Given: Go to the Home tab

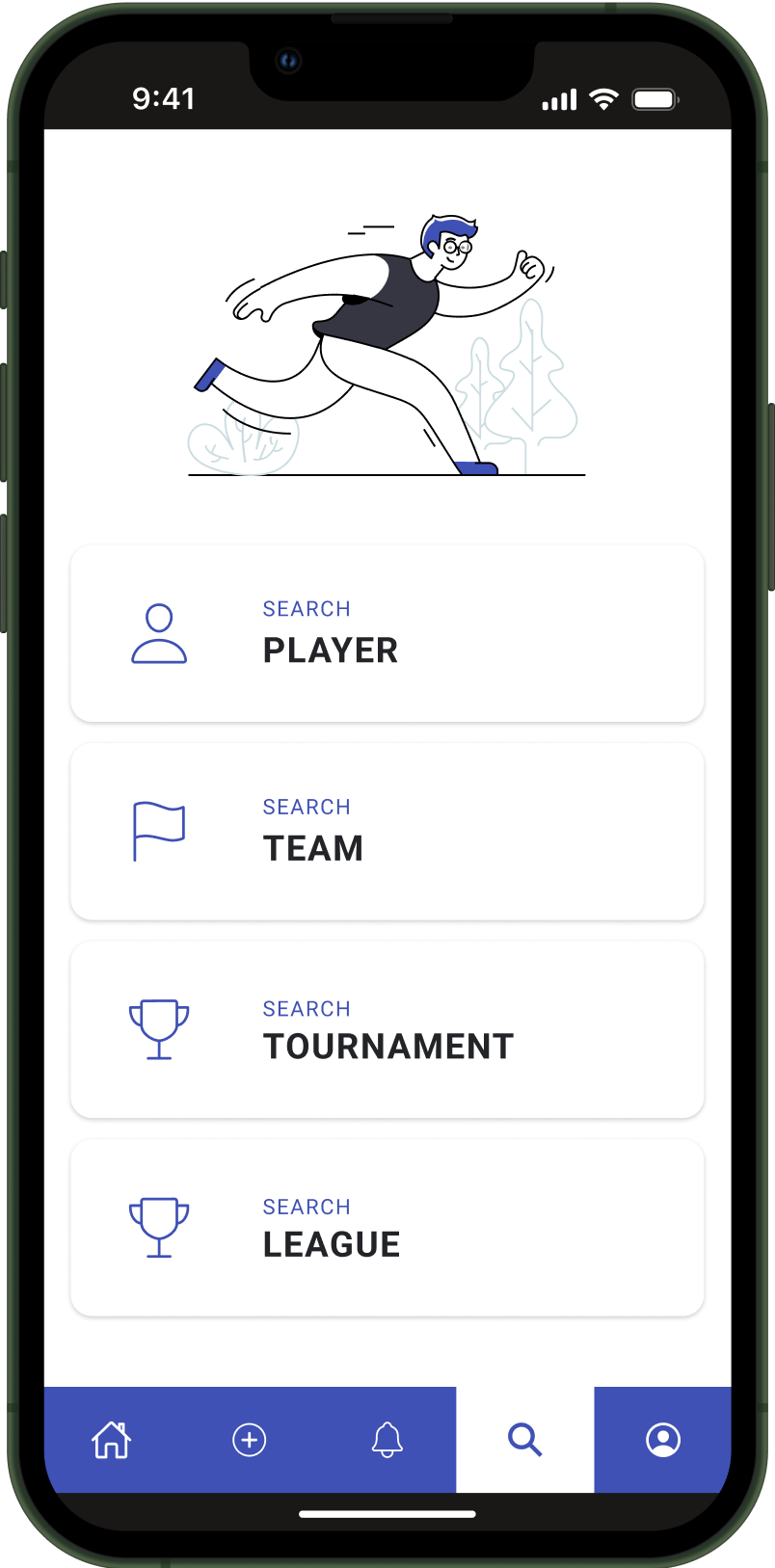Looking at the screenshot, I should 112,1440.
